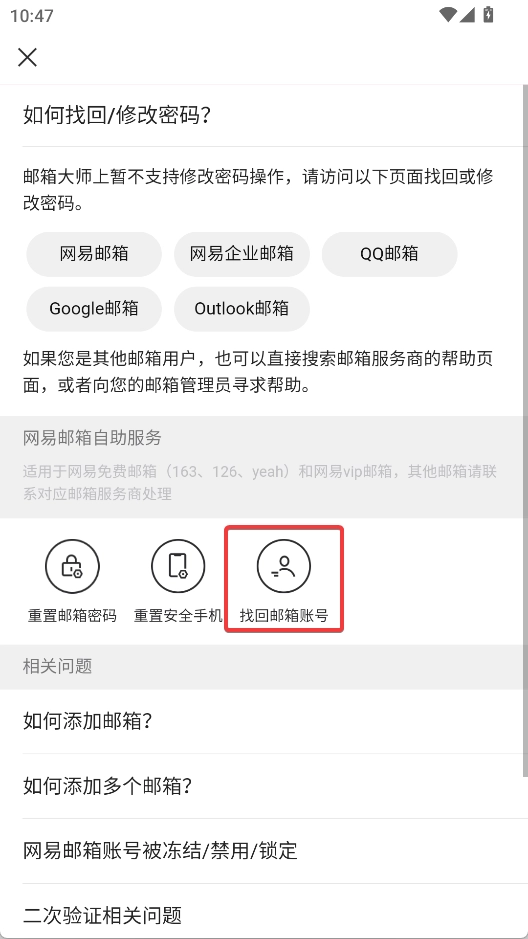Open the Google邮箱 chip

[x=94, y=308]
